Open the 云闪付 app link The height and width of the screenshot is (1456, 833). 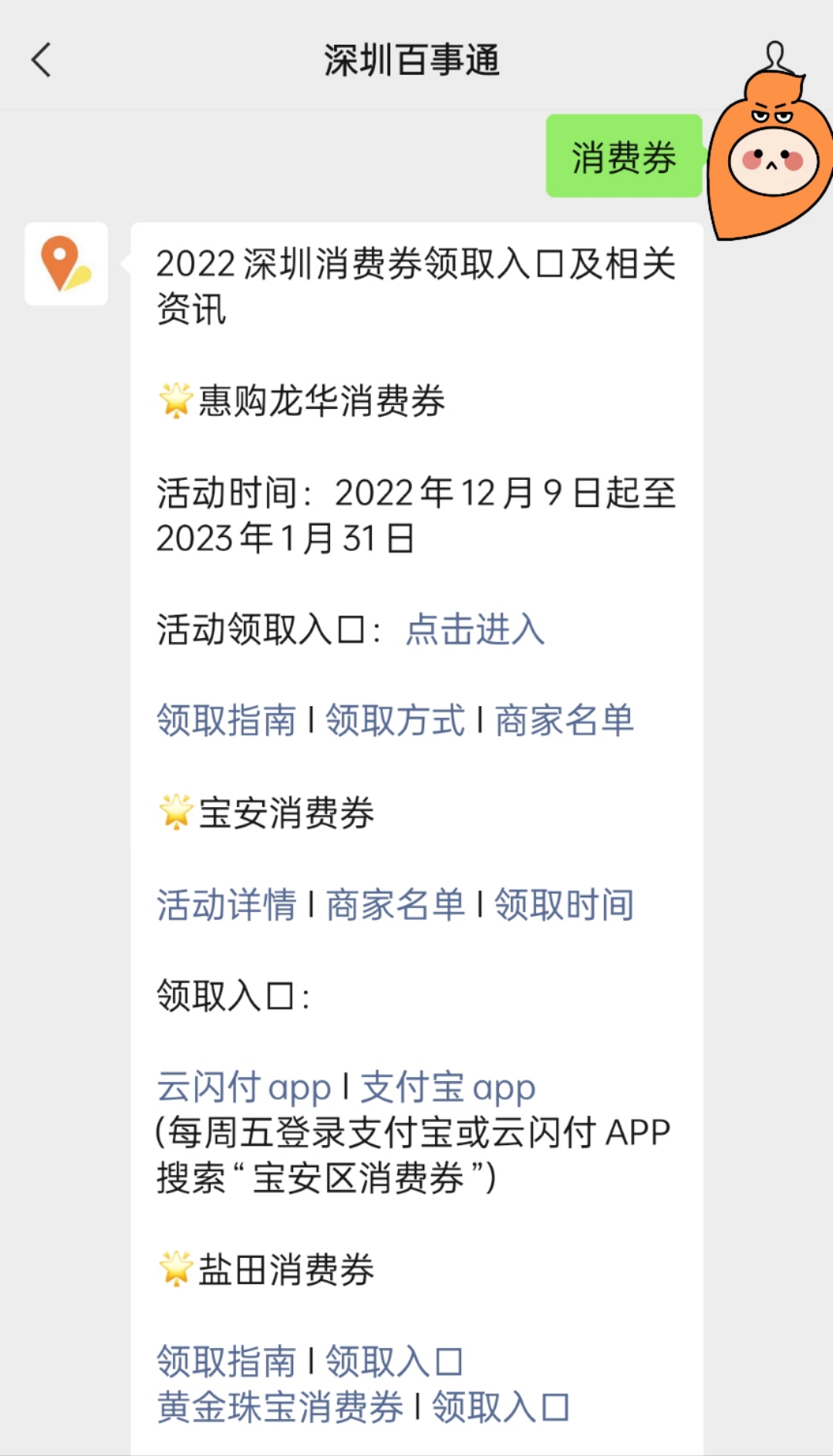(244, 1087)
